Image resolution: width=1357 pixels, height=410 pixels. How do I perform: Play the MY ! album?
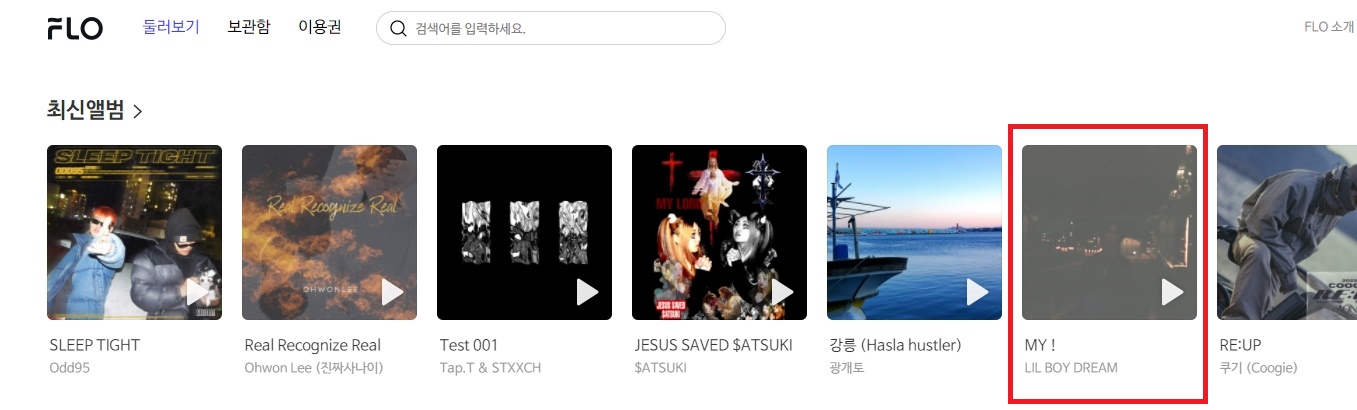(1172, 292)
